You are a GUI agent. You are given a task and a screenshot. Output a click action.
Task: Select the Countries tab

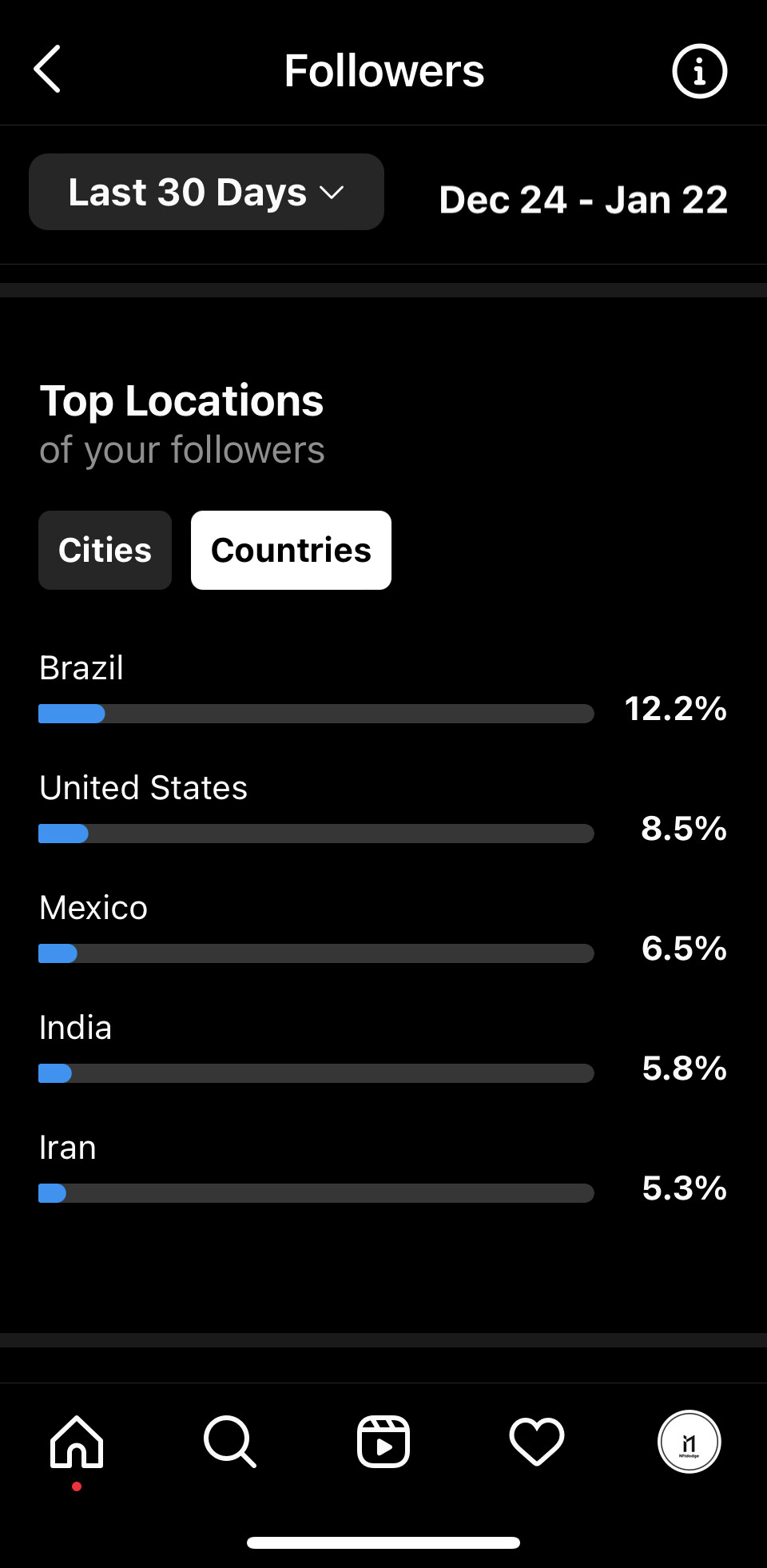(x=291, y=551)
